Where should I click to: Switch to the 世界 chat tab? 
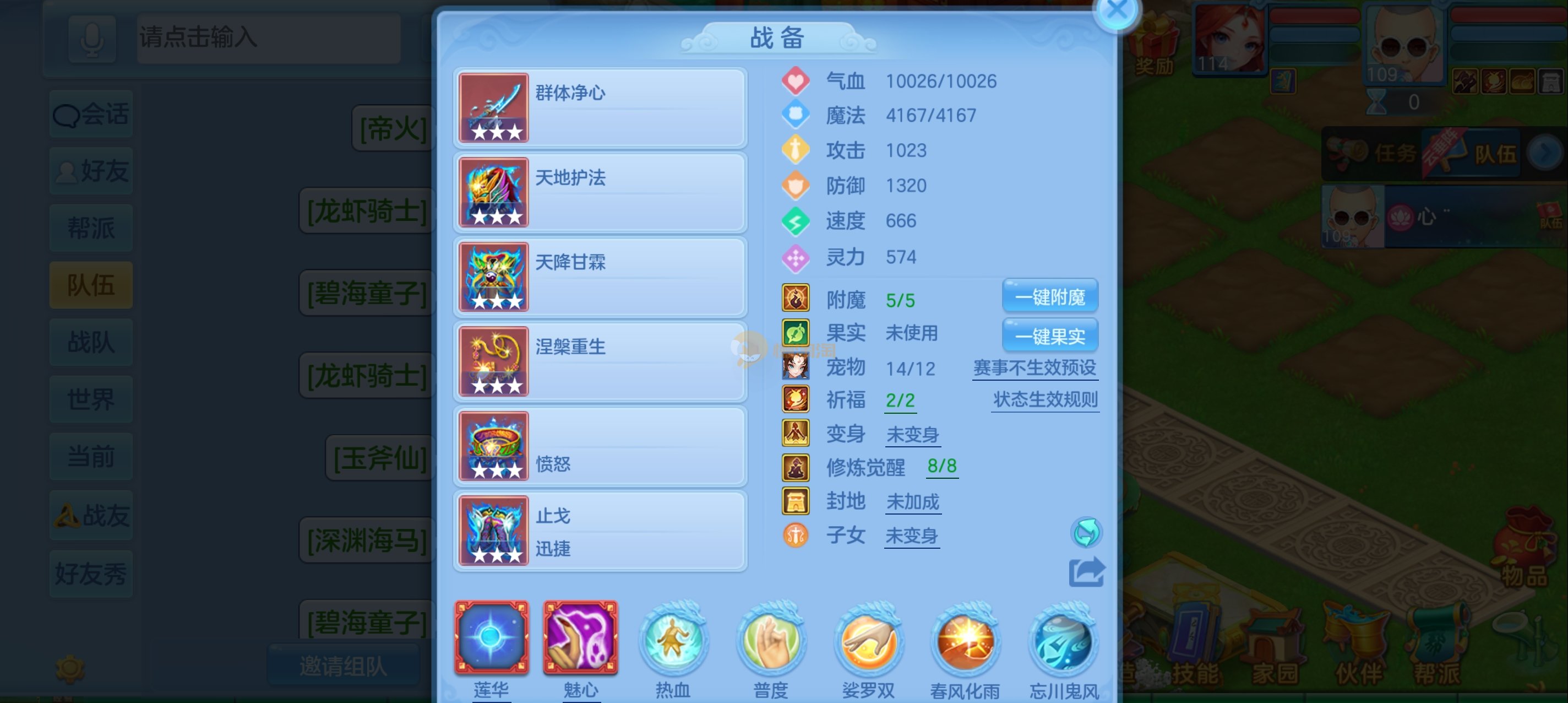(x=91, y=399)
